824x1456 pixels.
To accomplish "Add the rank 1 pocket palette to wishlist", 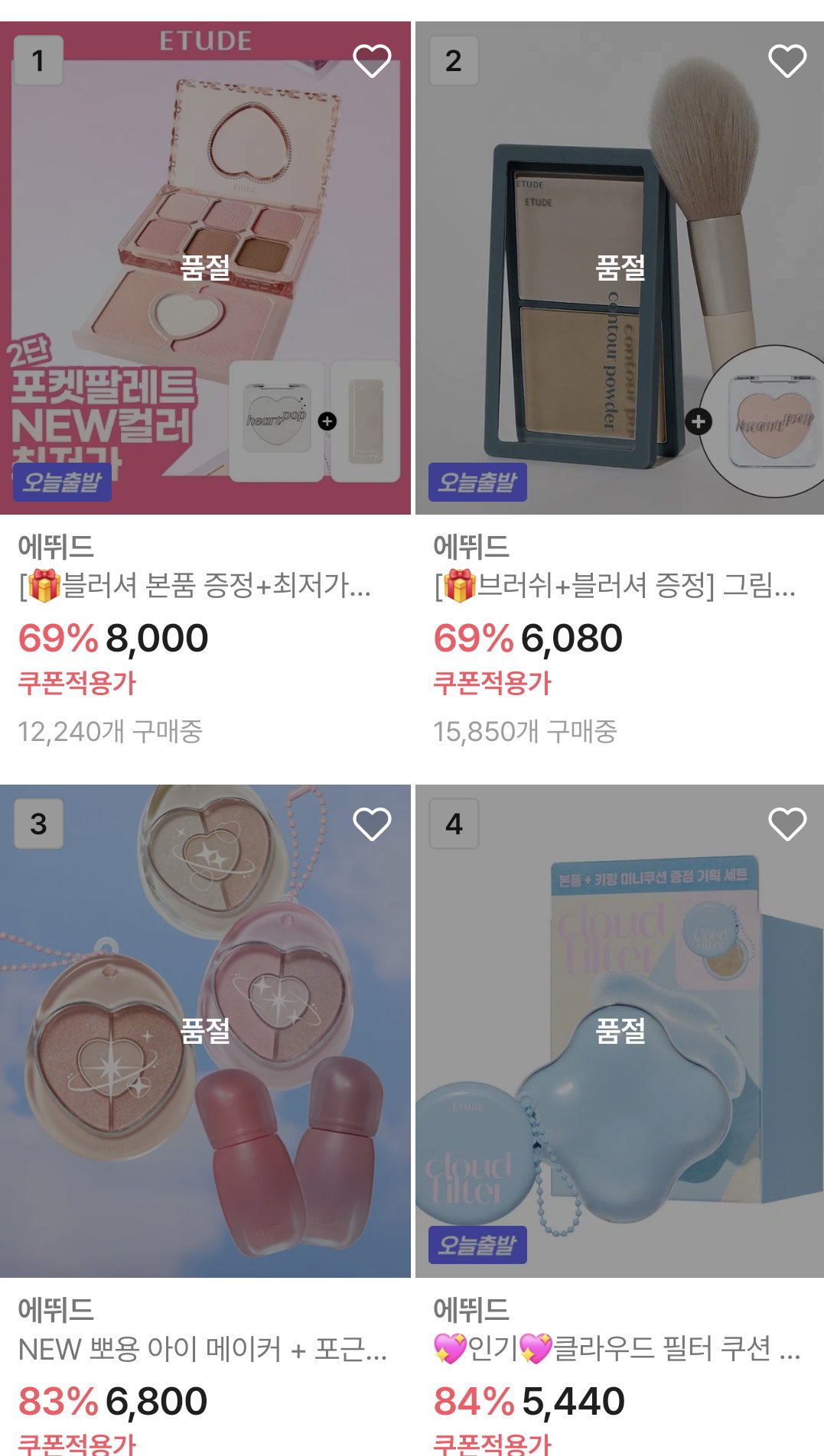I will 372,61.
